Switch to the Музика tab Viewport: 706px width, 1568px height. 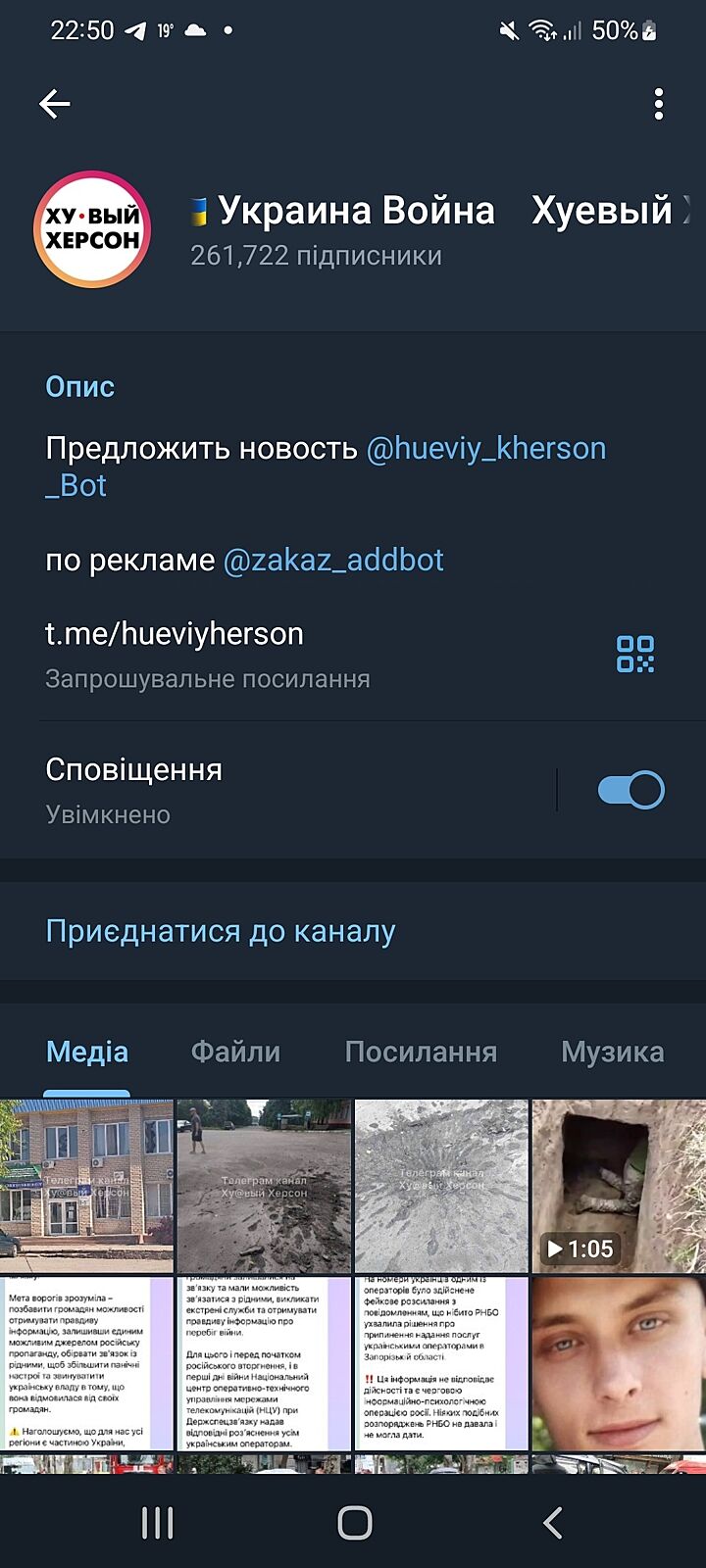pyautogui.click(x=612, y=1053)
